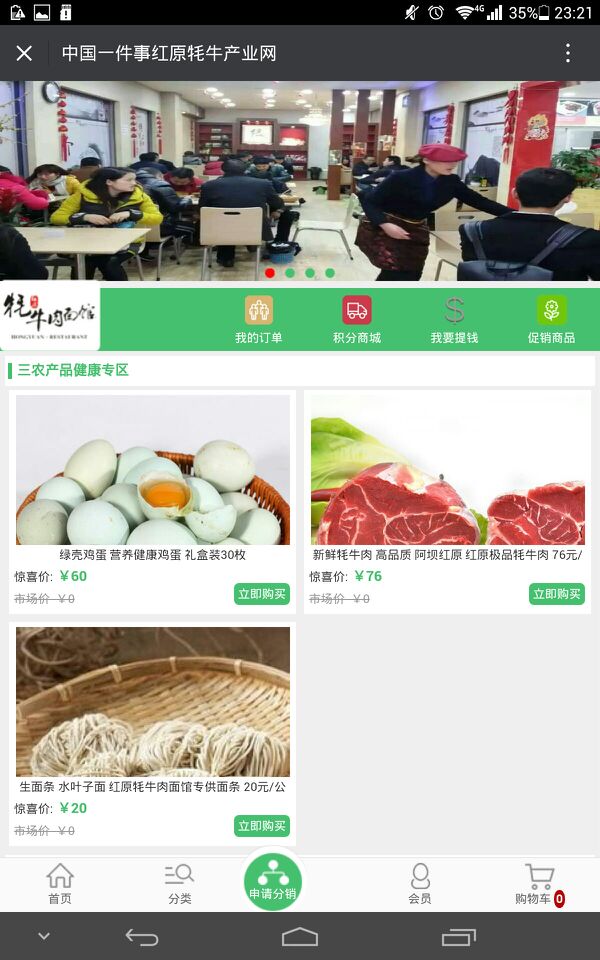This screenshot has width=600, height=960.
Task: Tap the system back button
Action: (142, 937)
